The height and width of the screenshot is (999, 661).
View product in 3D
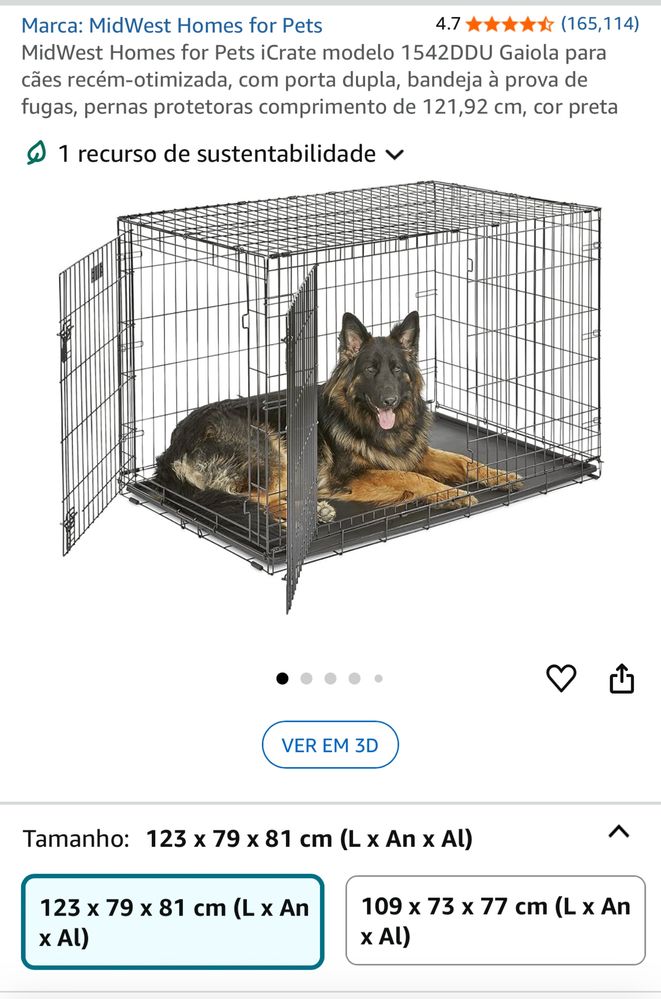(x=330, y=745)
